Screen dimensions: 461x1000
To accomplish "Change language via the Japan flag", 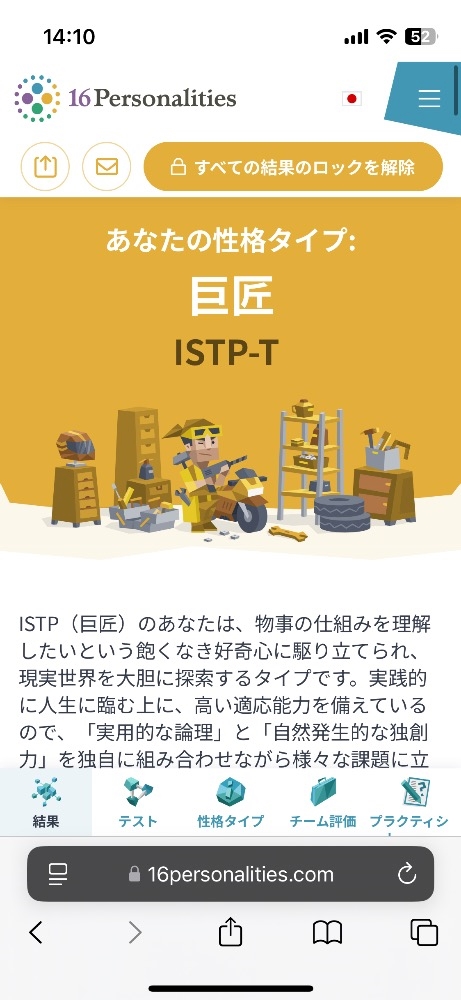I will pos(352,98).
